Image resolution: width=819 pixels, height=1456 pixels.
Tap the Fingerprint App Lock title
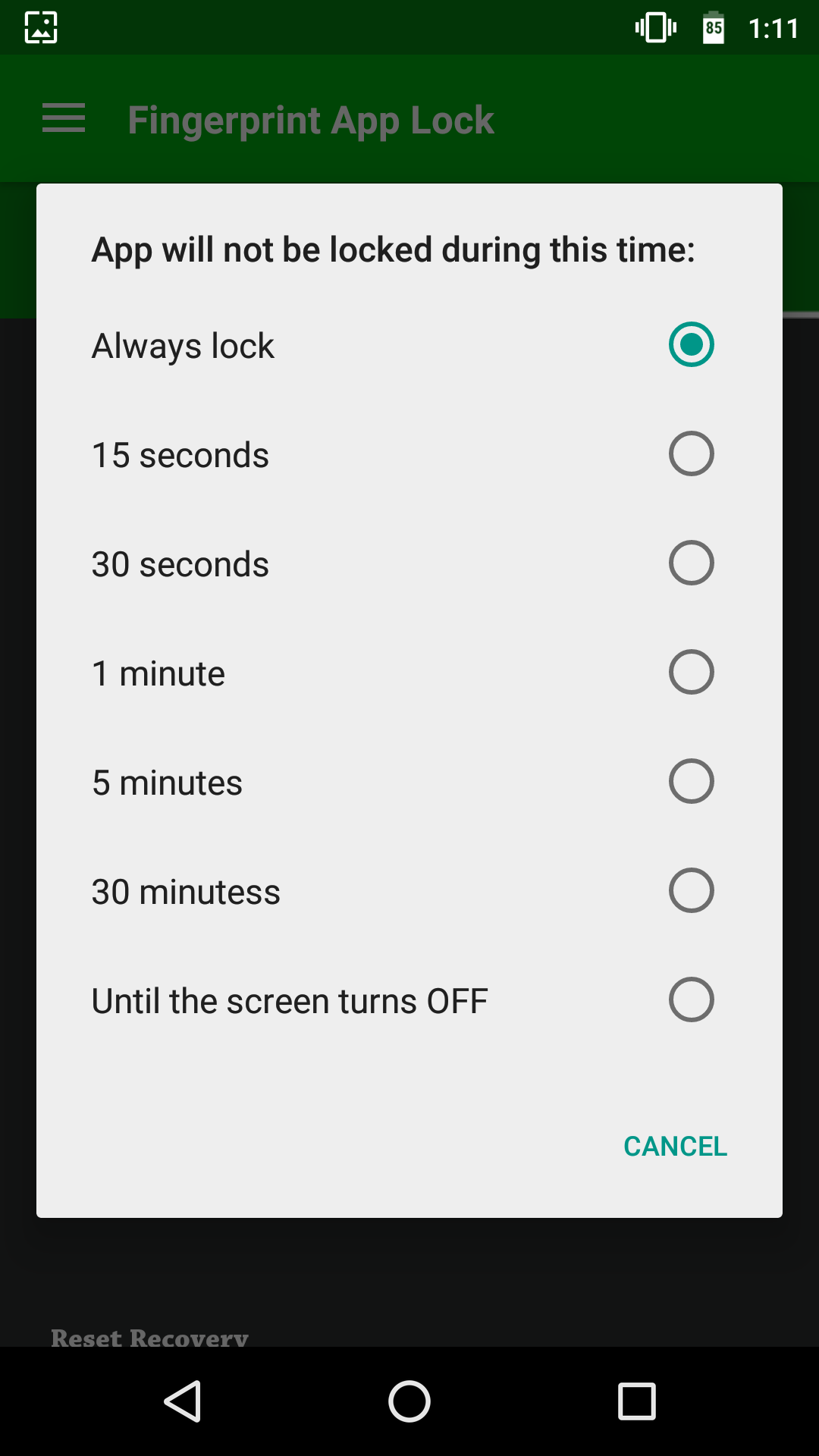tap(312, 119)
